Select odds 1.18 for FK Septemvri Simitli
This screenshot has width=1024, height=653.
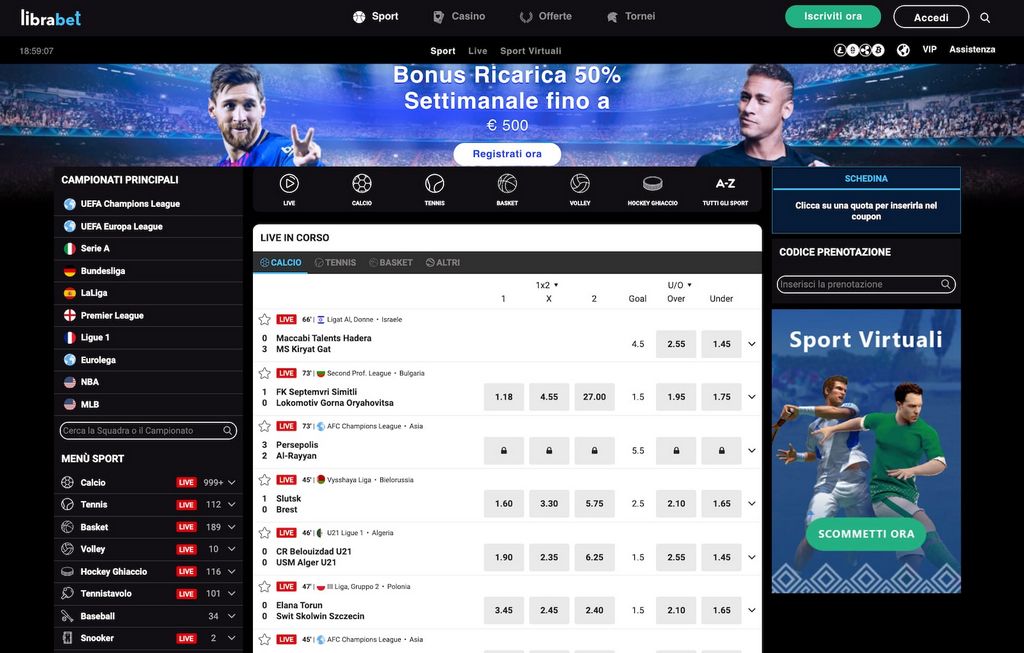point(503,397)
